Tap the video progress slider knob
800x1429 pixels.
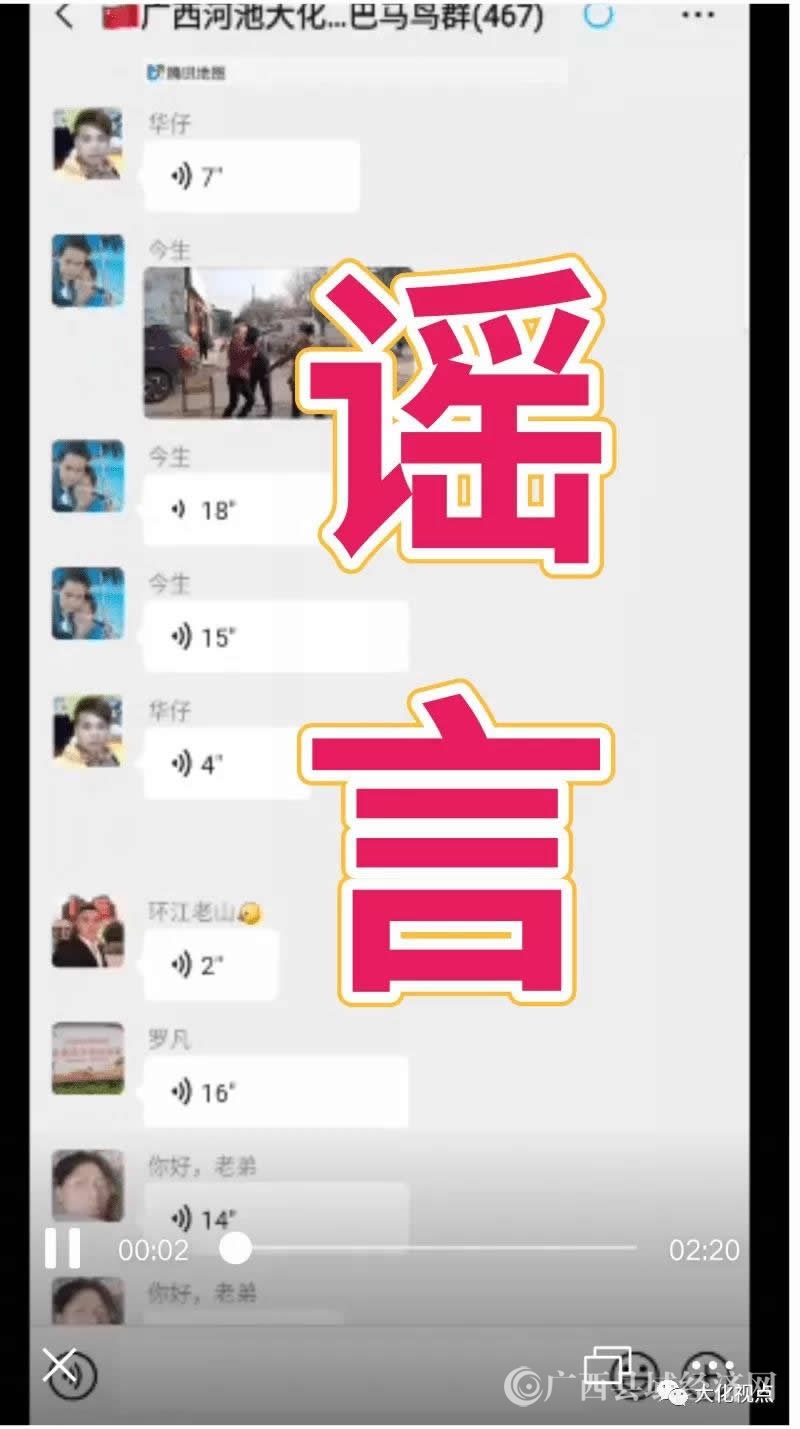coord(235,1247)
